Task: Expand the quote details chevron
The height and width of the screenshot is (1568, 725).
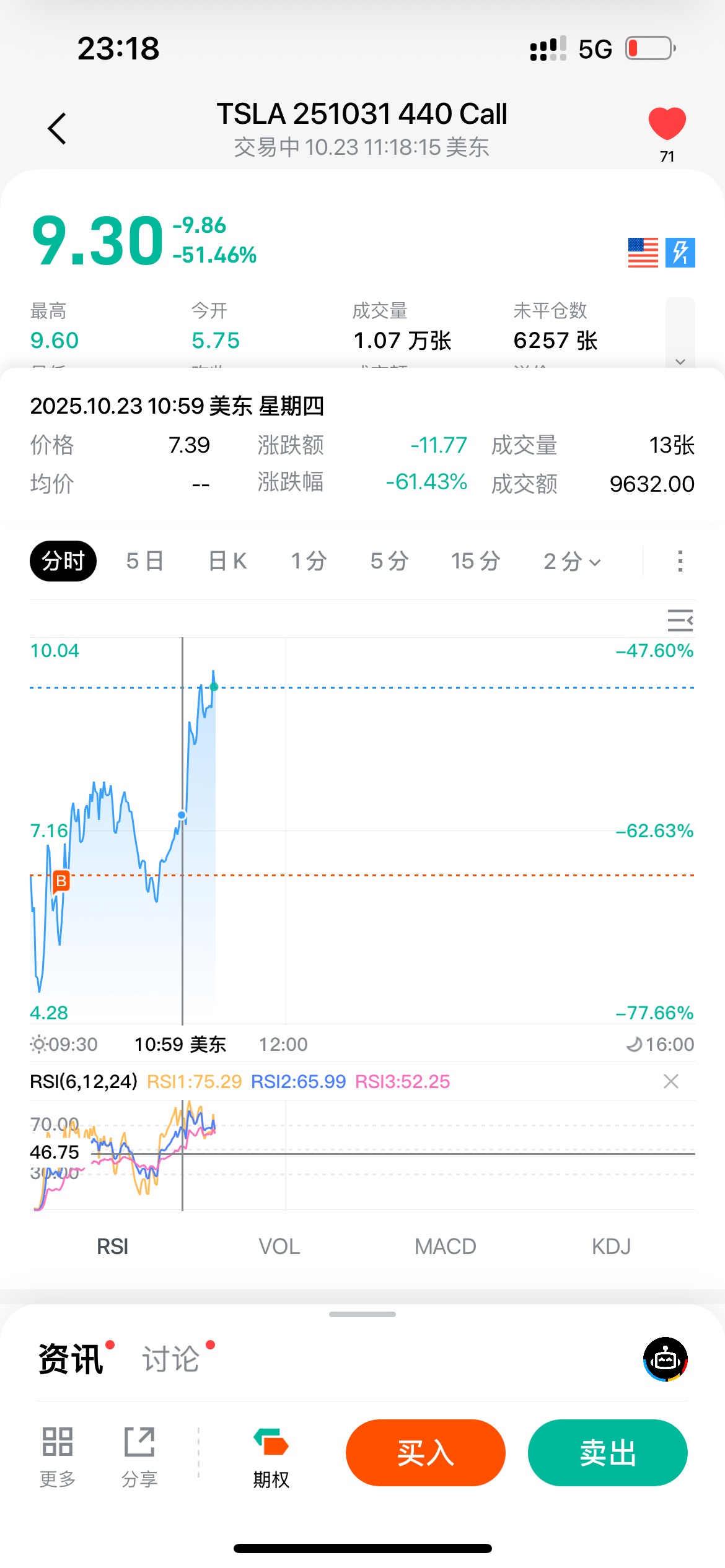Action: pos(680,361)
